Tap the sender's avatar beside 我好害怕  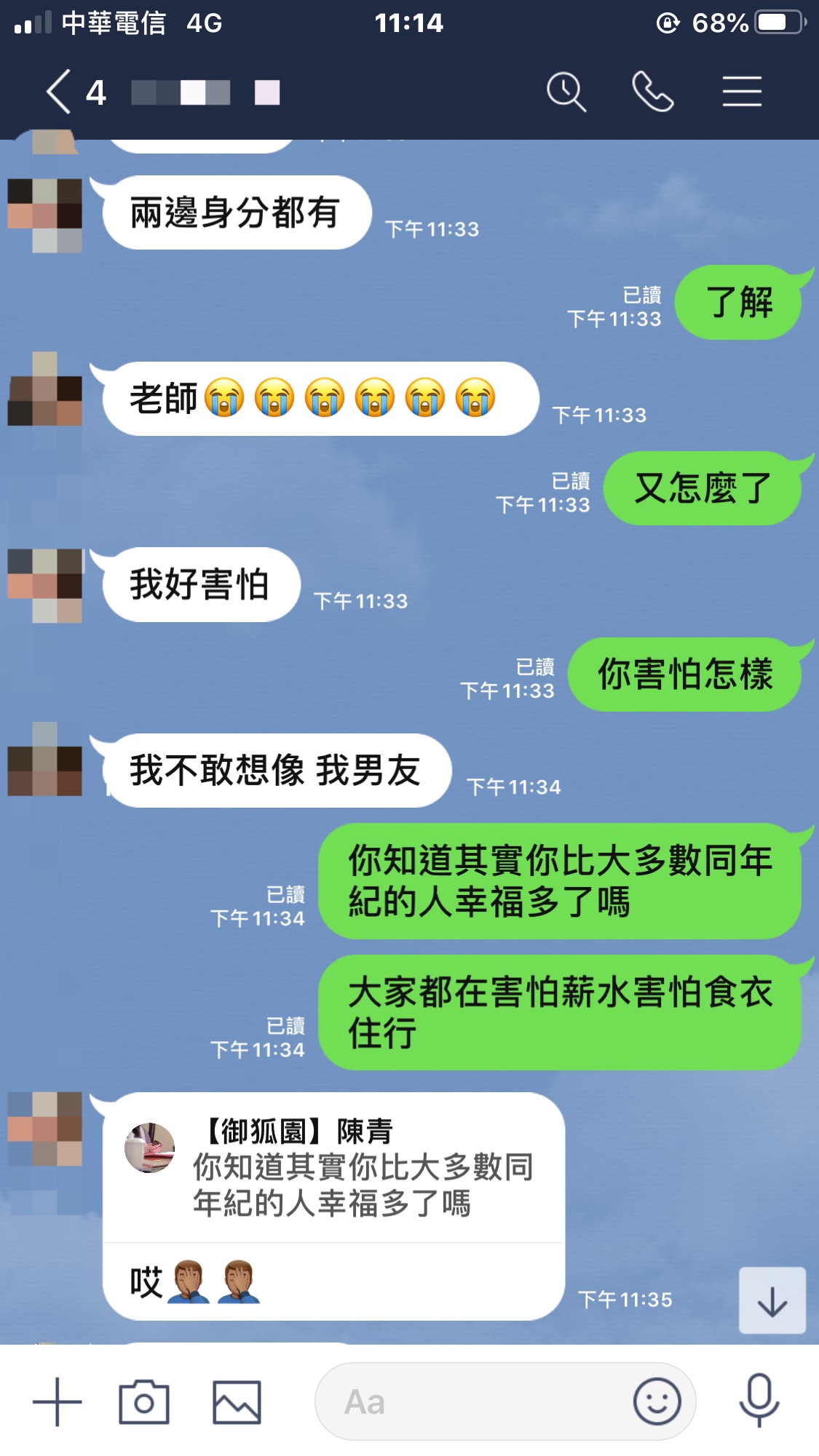(x=45, y=585)
